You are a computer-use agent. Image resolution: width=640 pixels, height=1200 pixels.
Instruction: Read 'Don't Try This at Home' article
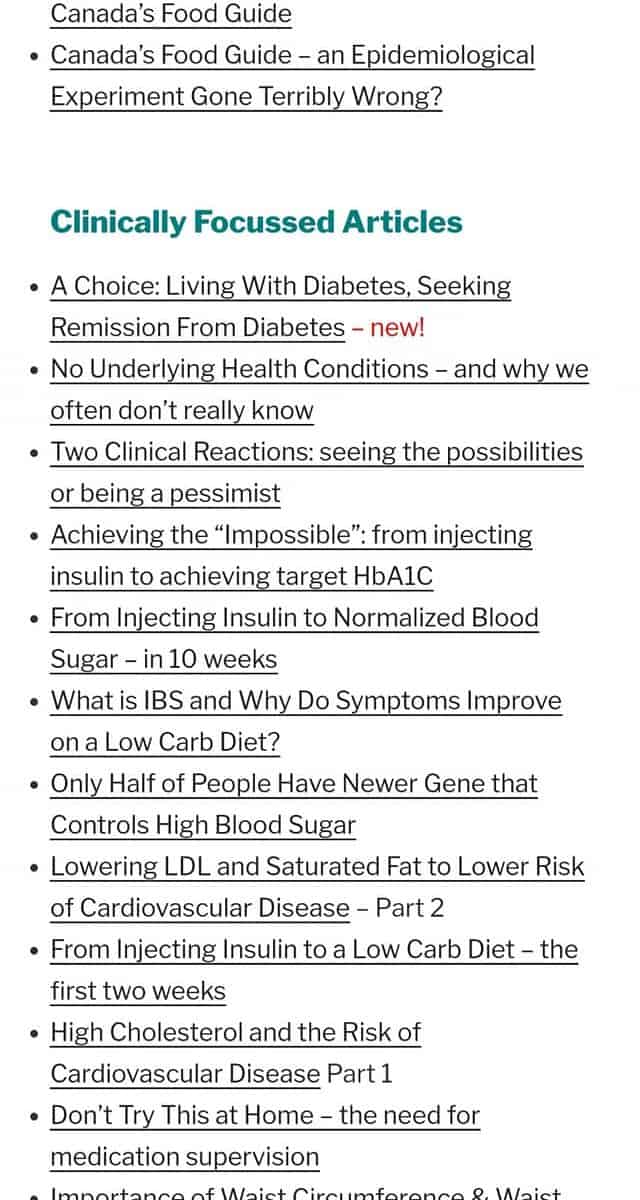pyautogui.click(x=265, y=1136)
